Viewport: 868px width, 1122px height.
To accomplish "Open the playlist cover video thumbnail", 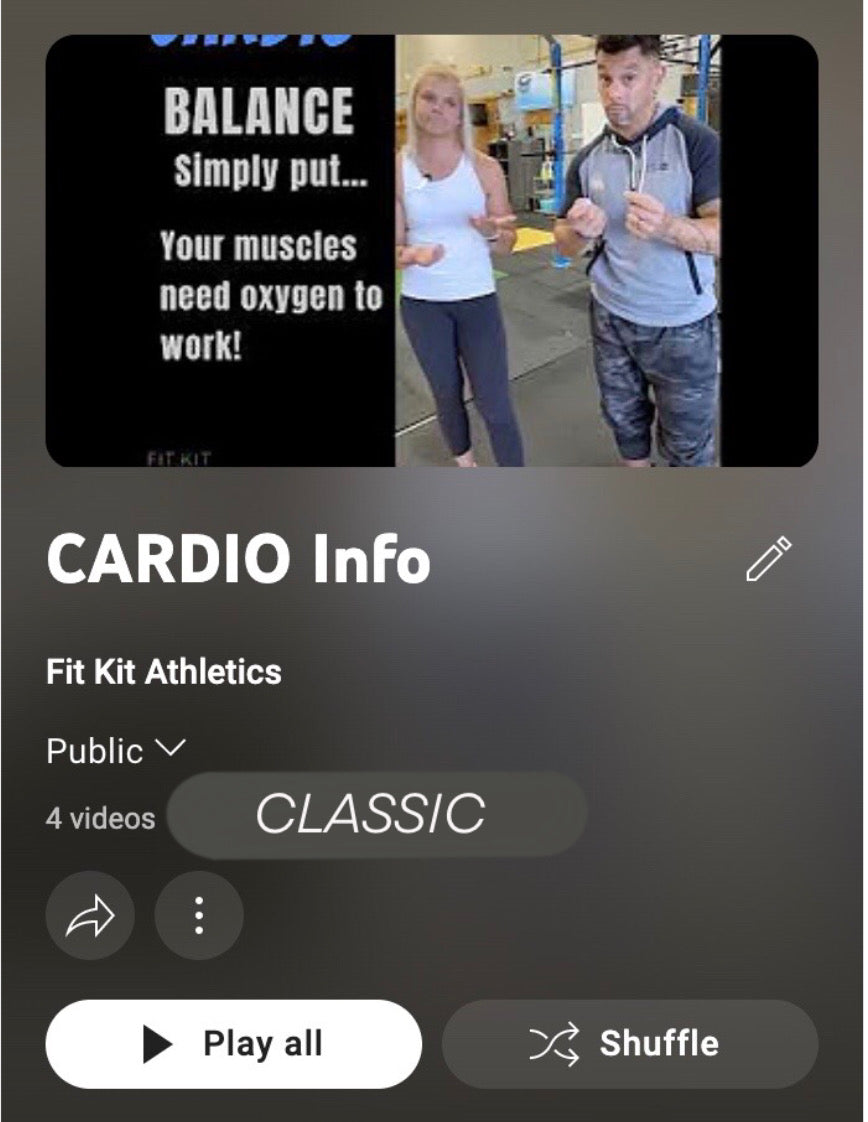I will click(x=432, y=250).
